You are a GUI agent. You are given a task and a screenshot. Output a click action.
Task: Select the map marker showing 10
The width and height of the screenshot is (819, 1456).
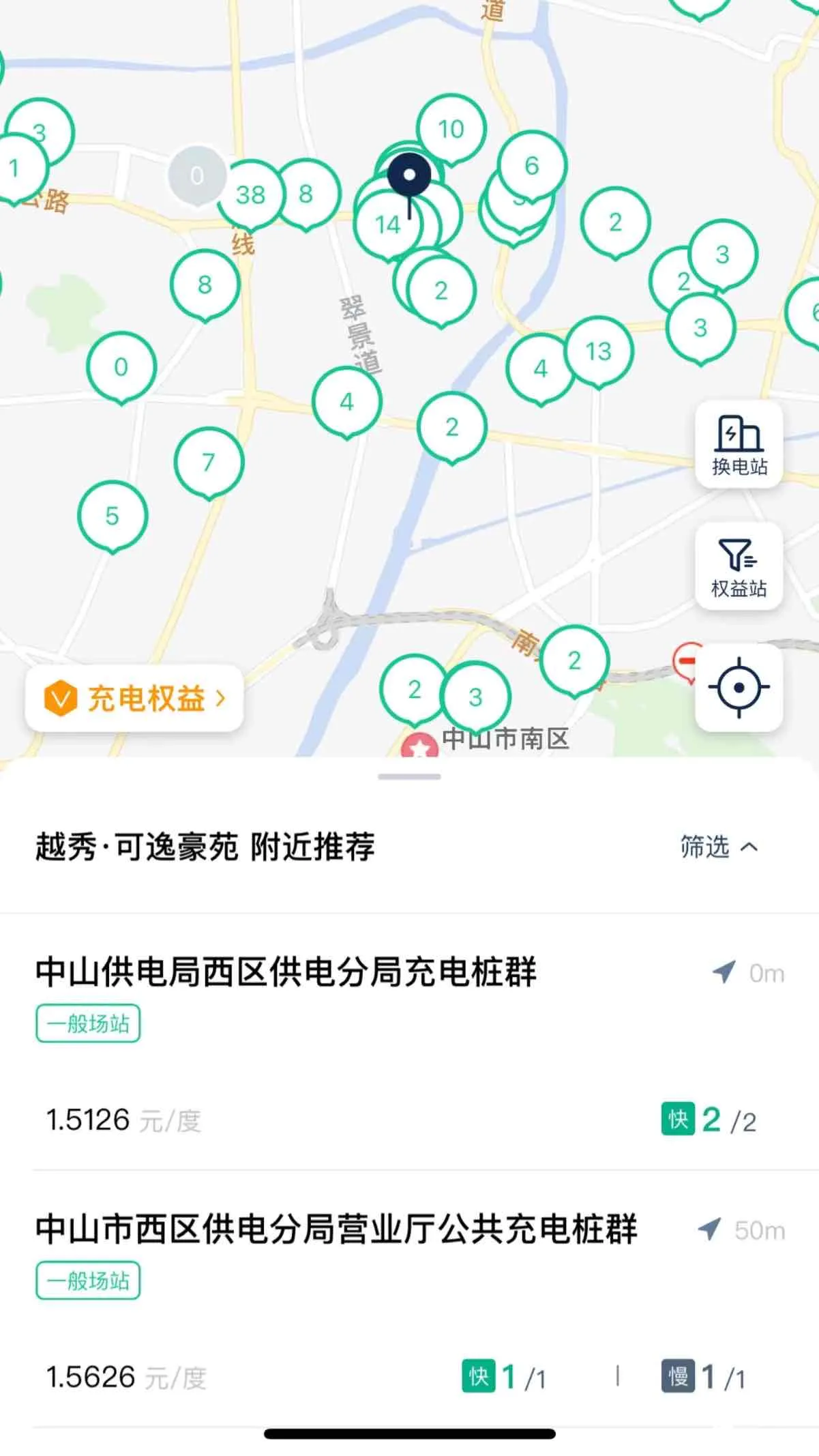coord(451,129)
